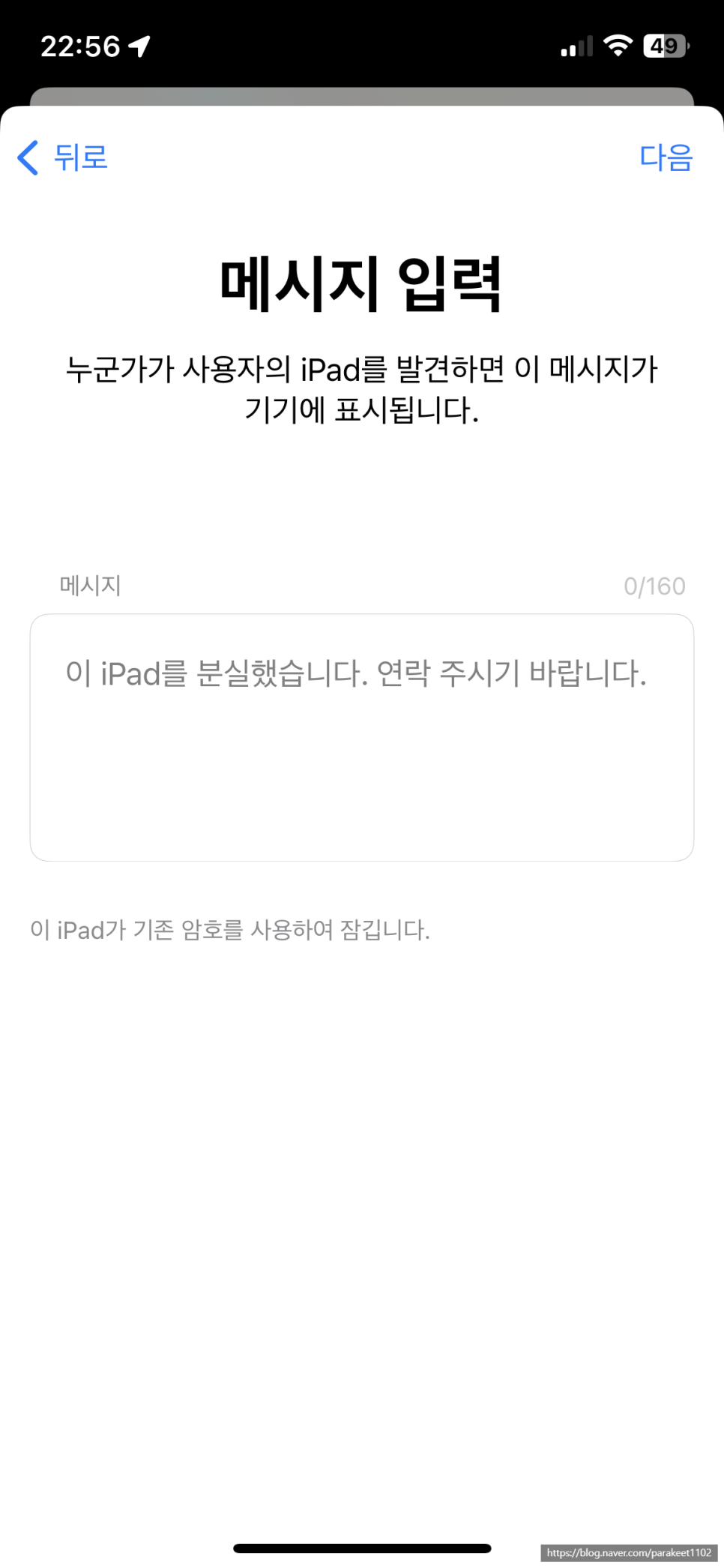This screenshot has width=724, height=1568.
Task: Go back with the 뒤로 button
Action: pos(63,157)
